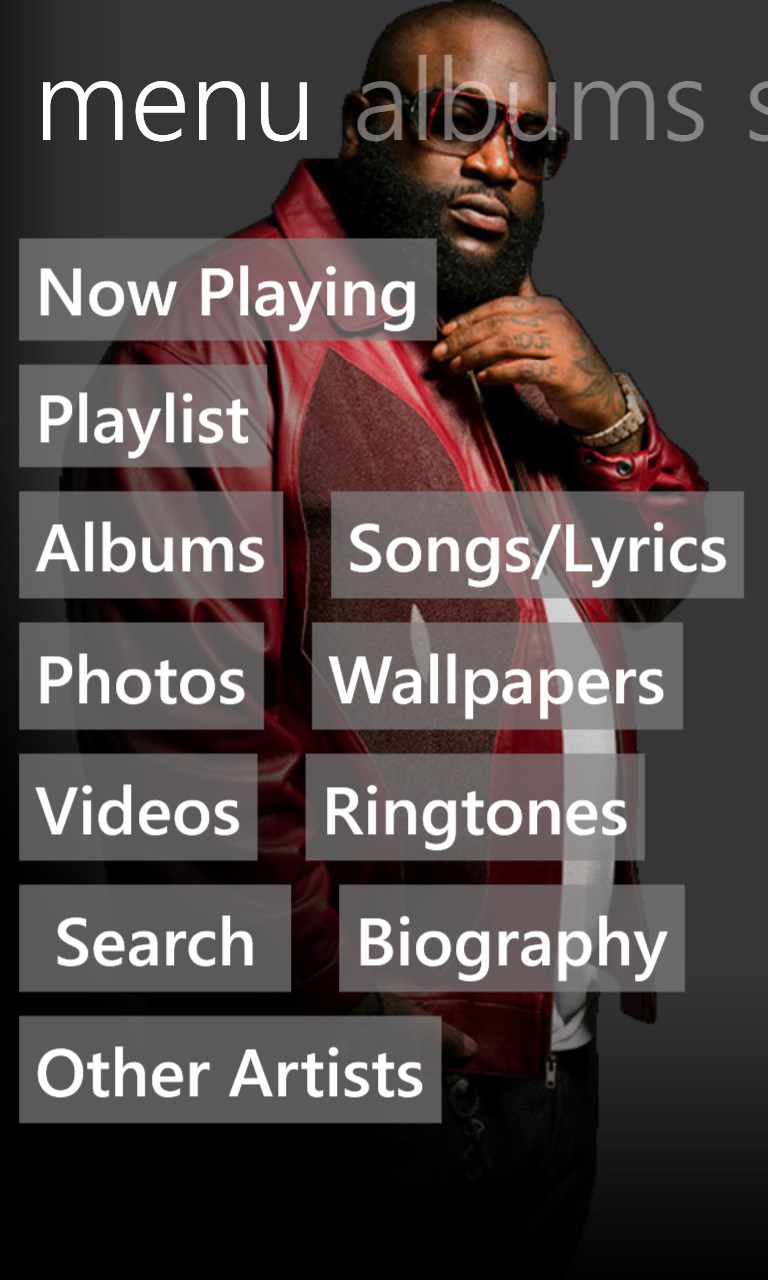Image resolution: width=768 pixels, height=1280 pixels.
Task: Open the Search button
Action: click(x=155, y=938)
